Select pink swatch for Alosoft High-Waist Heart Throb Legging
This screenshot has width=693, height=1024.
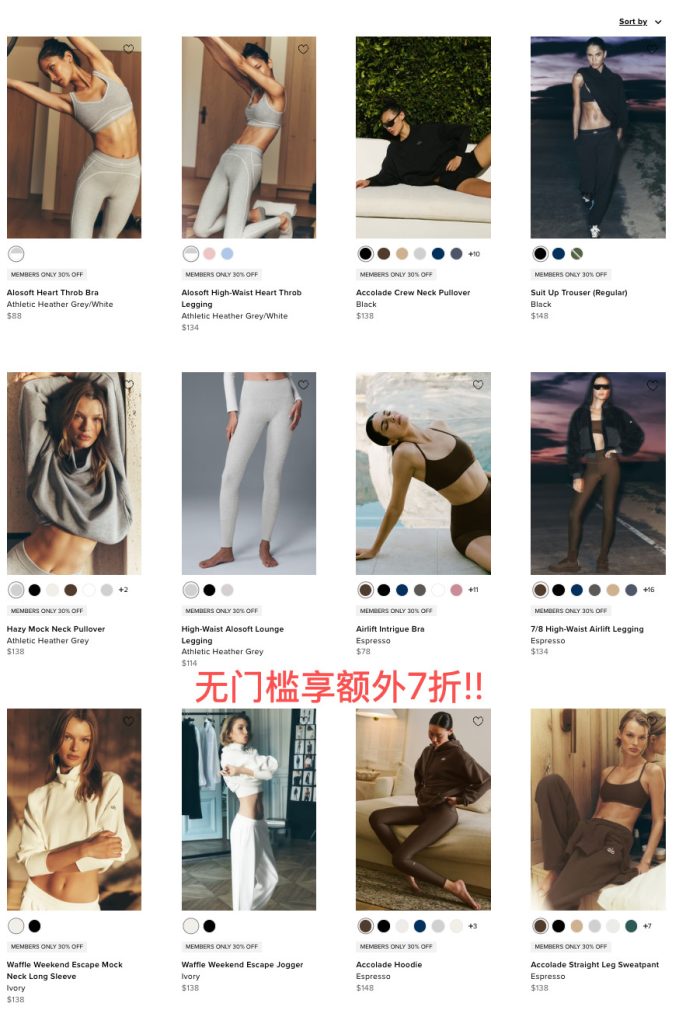tap(209, 254)
